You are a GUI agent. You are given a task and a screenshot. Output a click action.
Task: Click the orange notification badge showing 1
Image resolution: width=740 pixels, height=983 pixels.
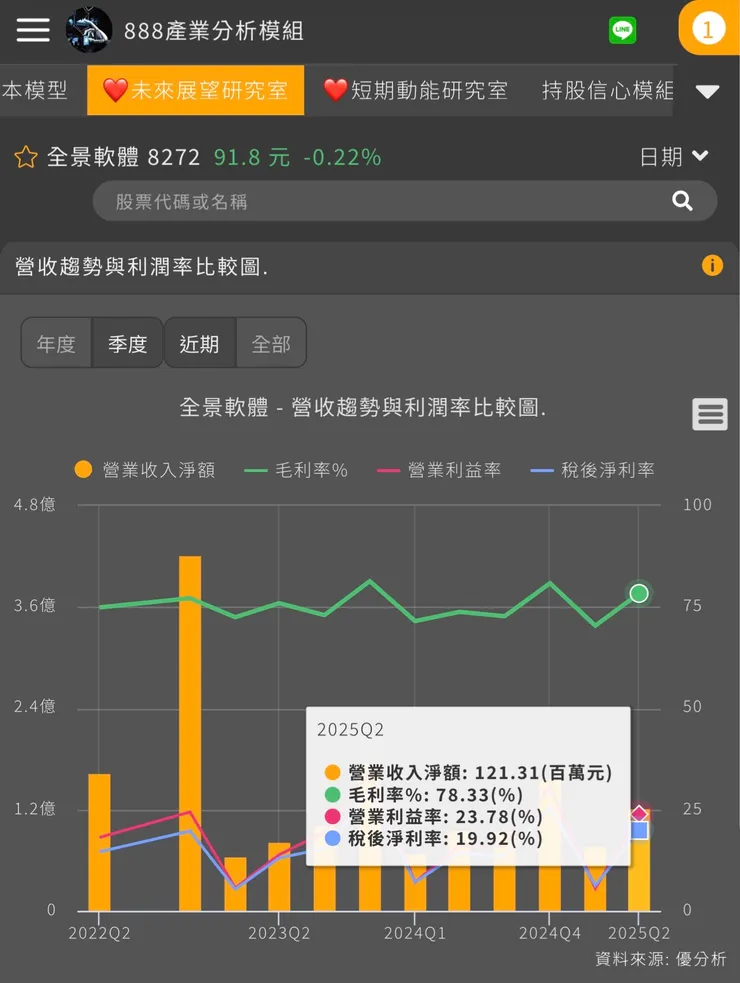[x=709, y=29]
